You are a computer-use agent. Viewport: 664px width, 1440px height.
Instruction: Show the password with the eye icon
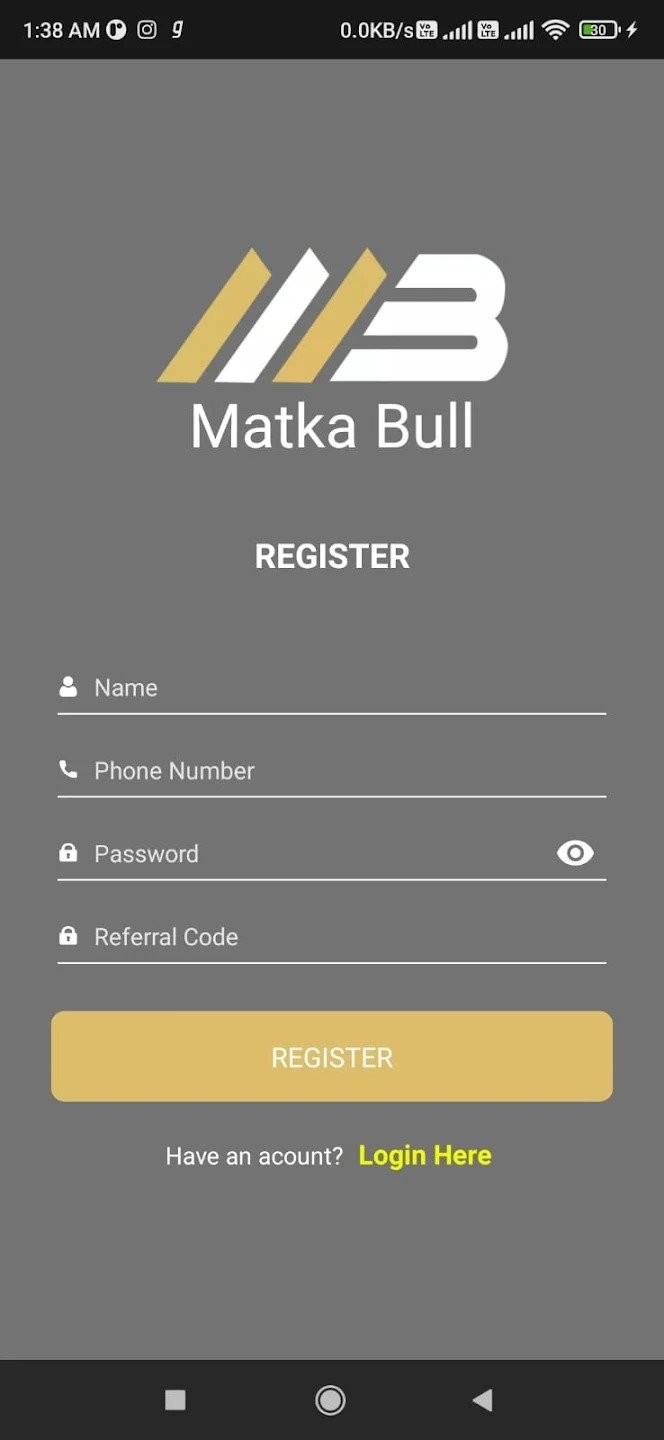575,853
